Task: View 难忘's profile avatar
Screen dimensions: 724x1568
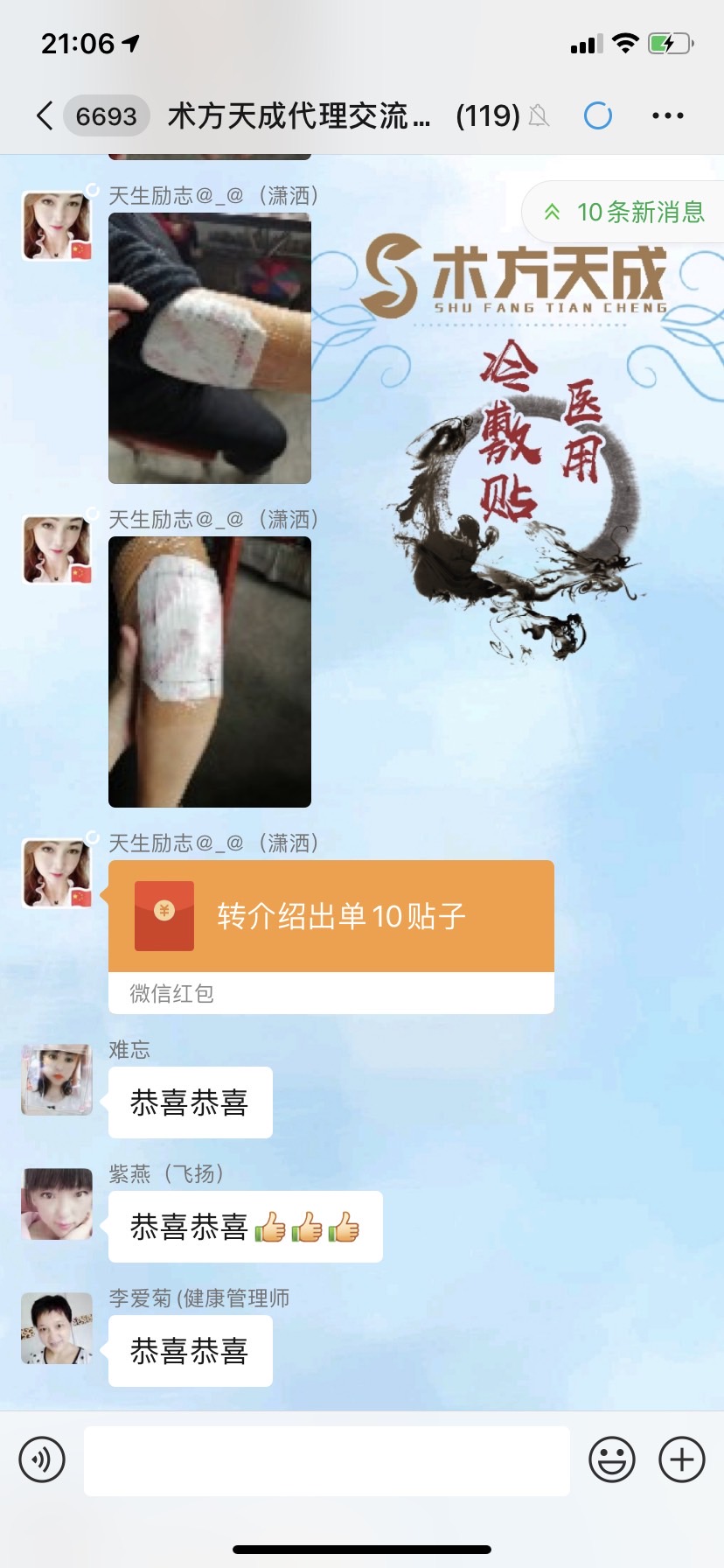Action: tap(57, 1080)
